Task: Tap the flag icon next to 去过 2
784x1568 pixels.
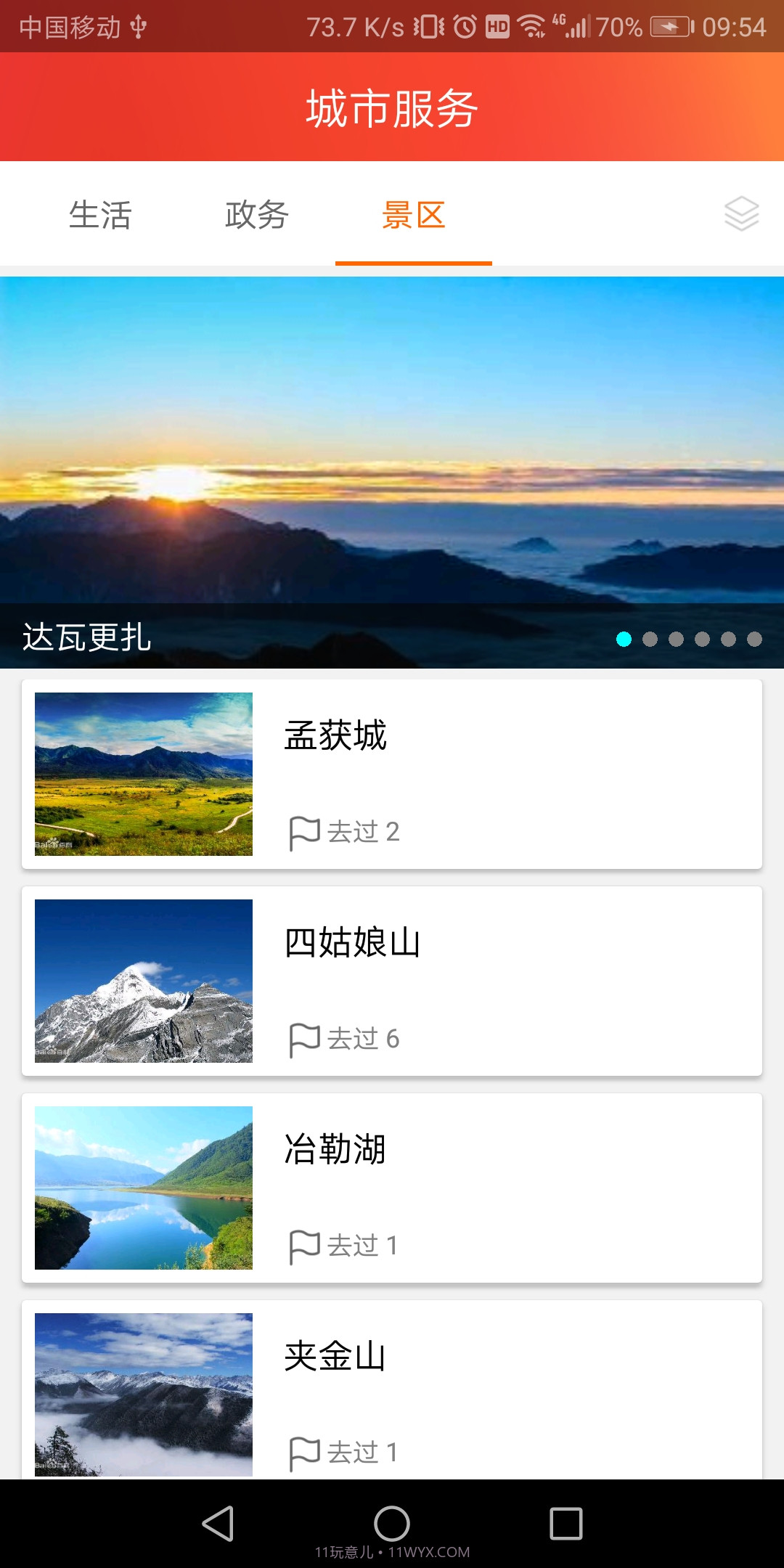Action: [306, 832]
